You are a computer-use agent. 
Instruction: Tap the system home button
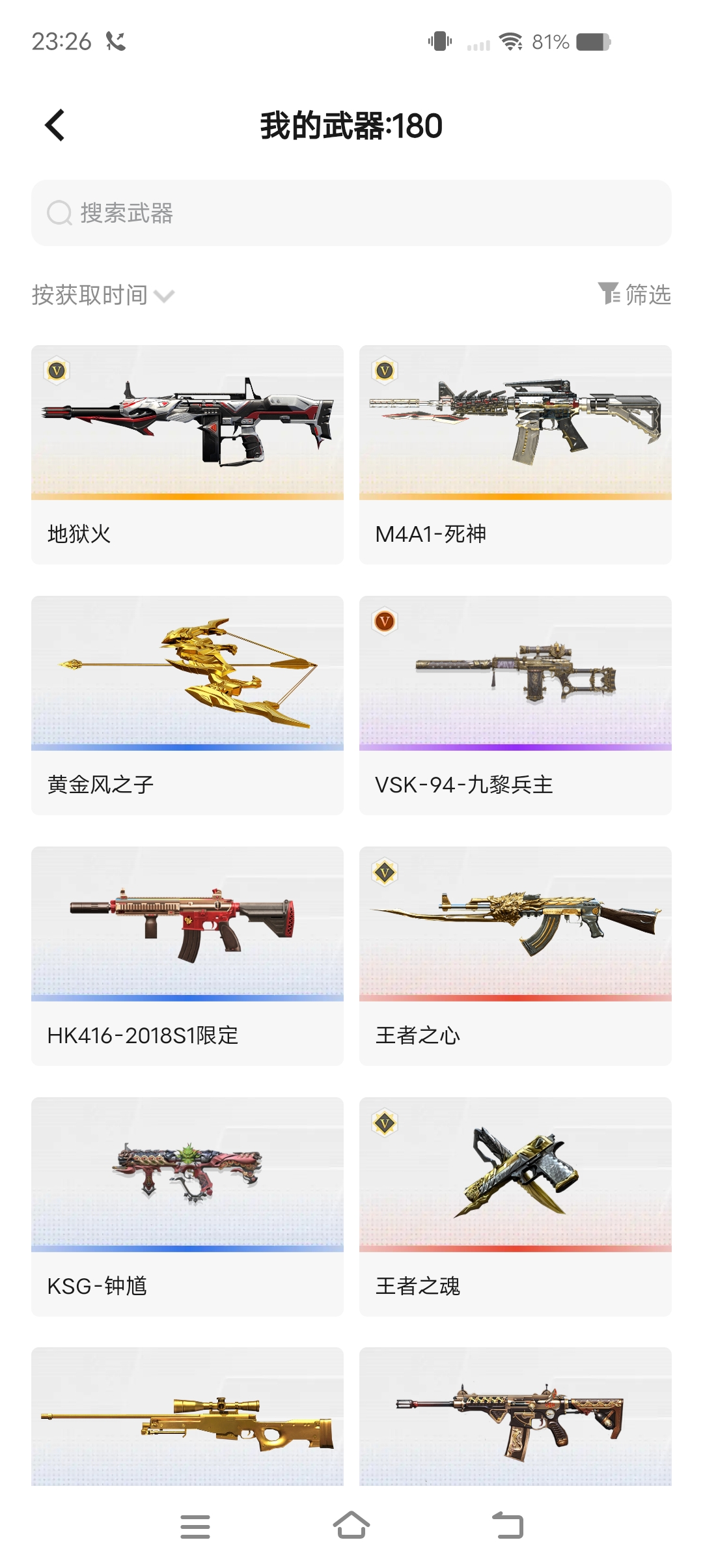[x=351, y=1525]
